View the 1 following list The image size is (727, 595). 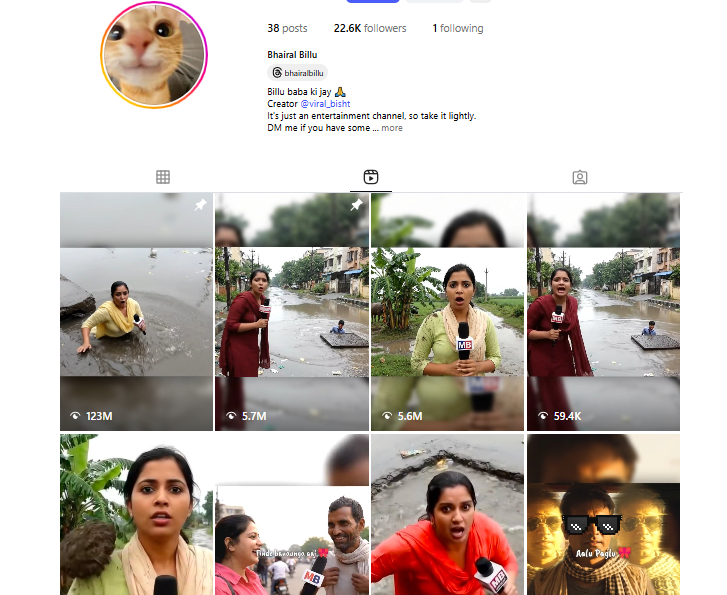[458, 28]
